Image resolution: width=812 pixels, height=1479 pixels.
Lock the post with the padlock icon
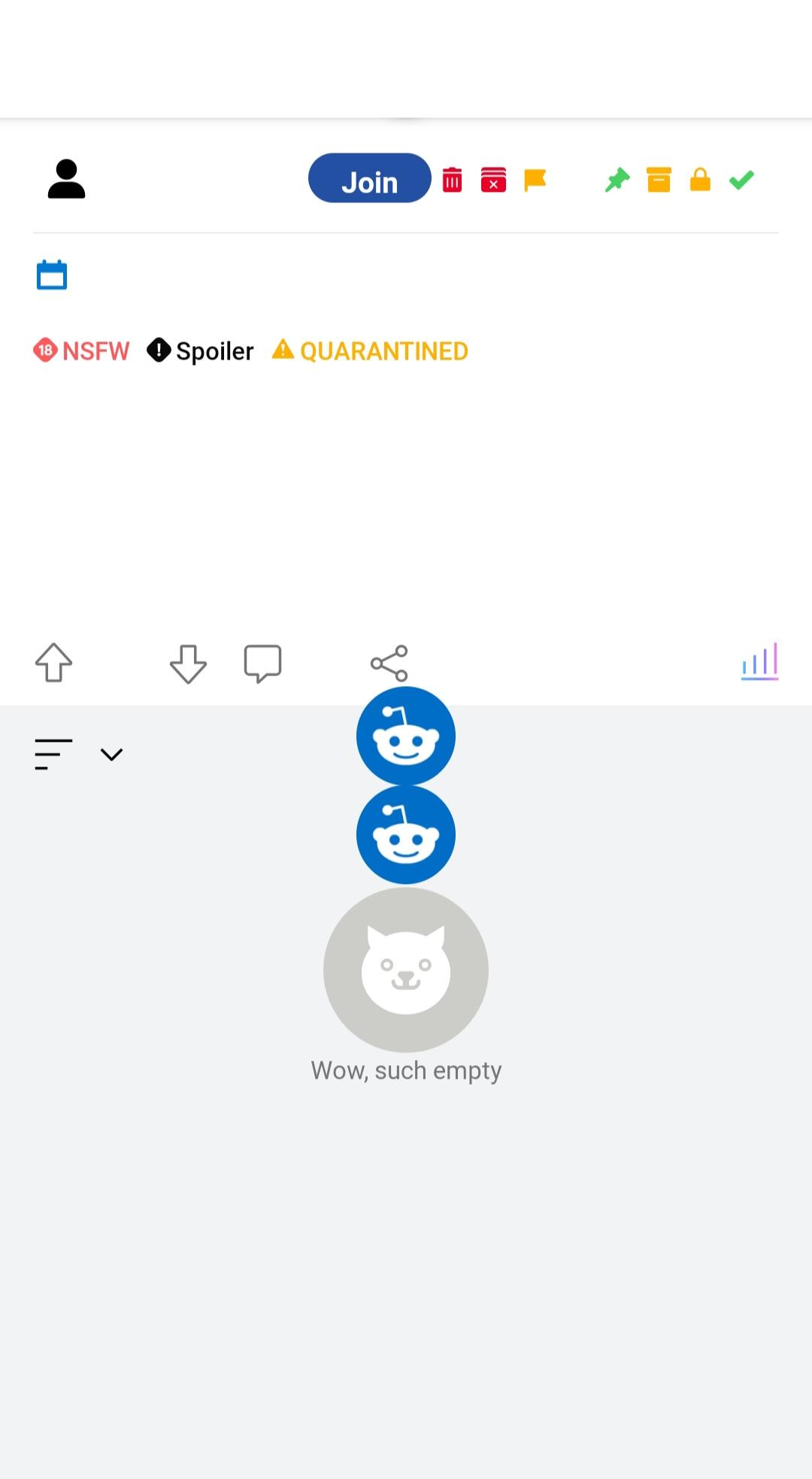pos(700,180)
